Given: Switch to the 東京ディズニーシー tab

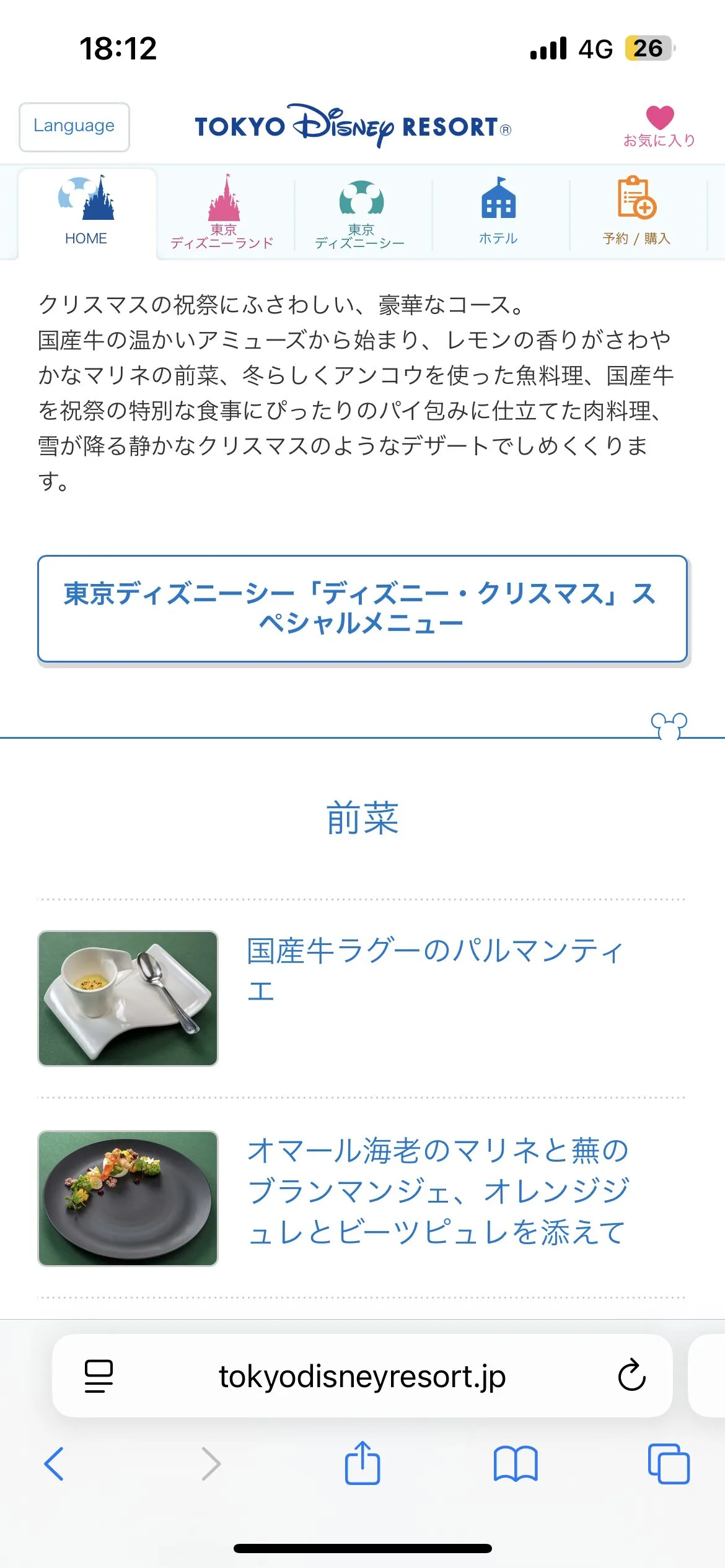Looking at the screenshot, I should coord(361,214).
